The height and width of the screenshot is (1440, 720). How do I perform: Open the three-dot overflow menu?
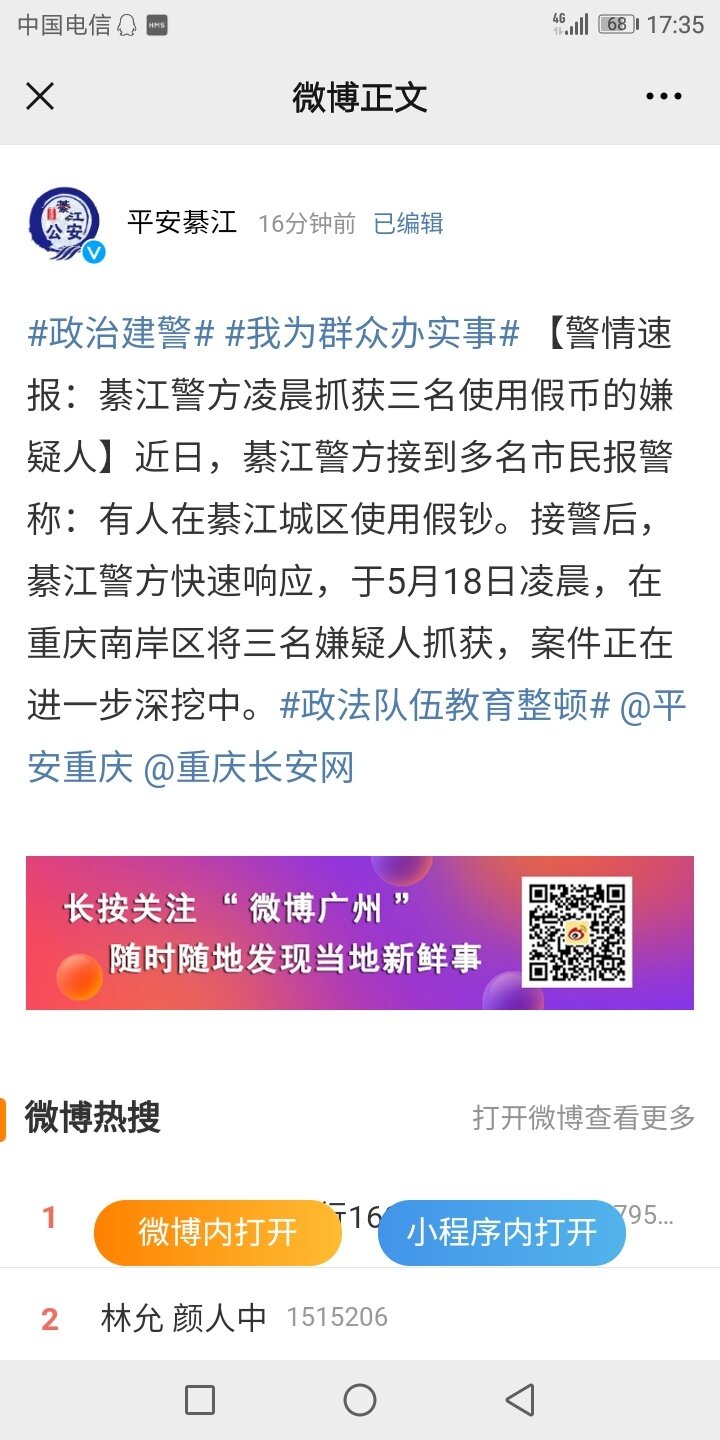pos(663,97)
